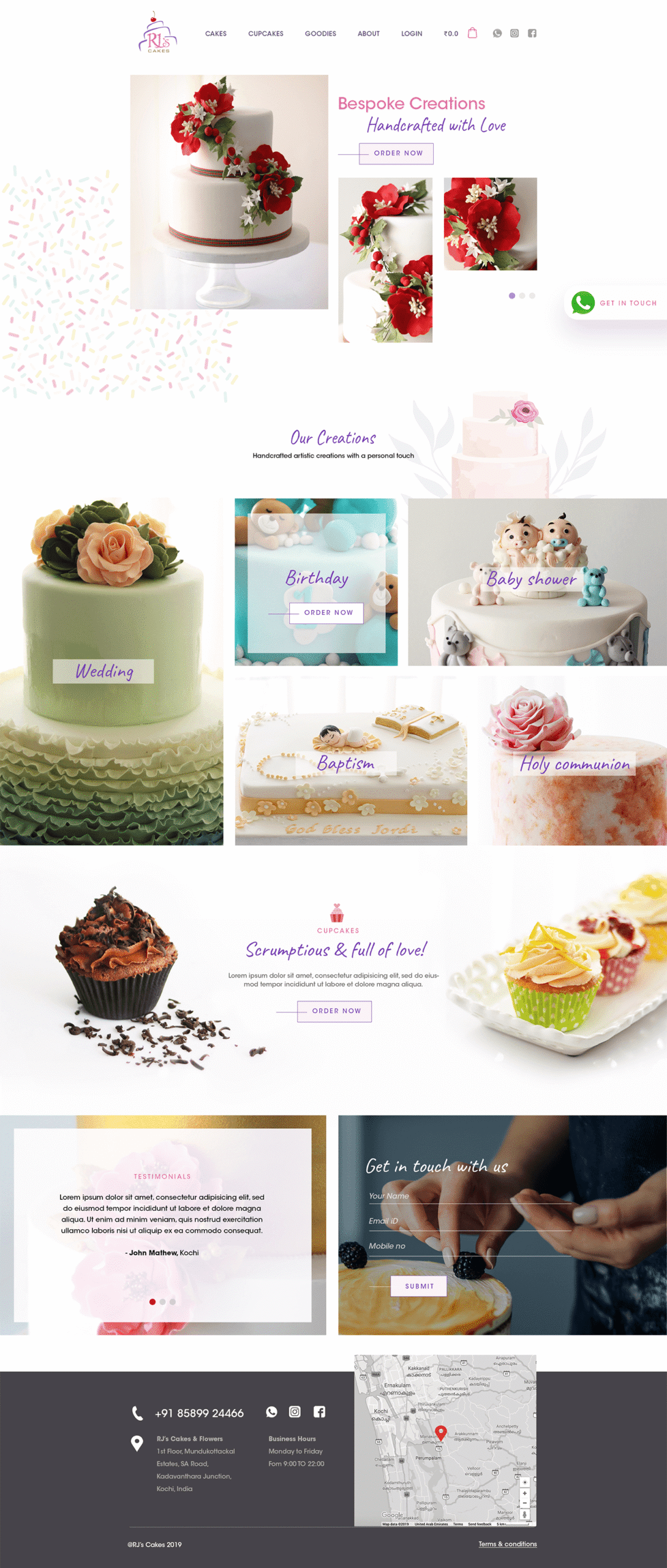Open the ABOUT page
The height and width of the screenshot is (1568, 667).
(x=368, y=34)
